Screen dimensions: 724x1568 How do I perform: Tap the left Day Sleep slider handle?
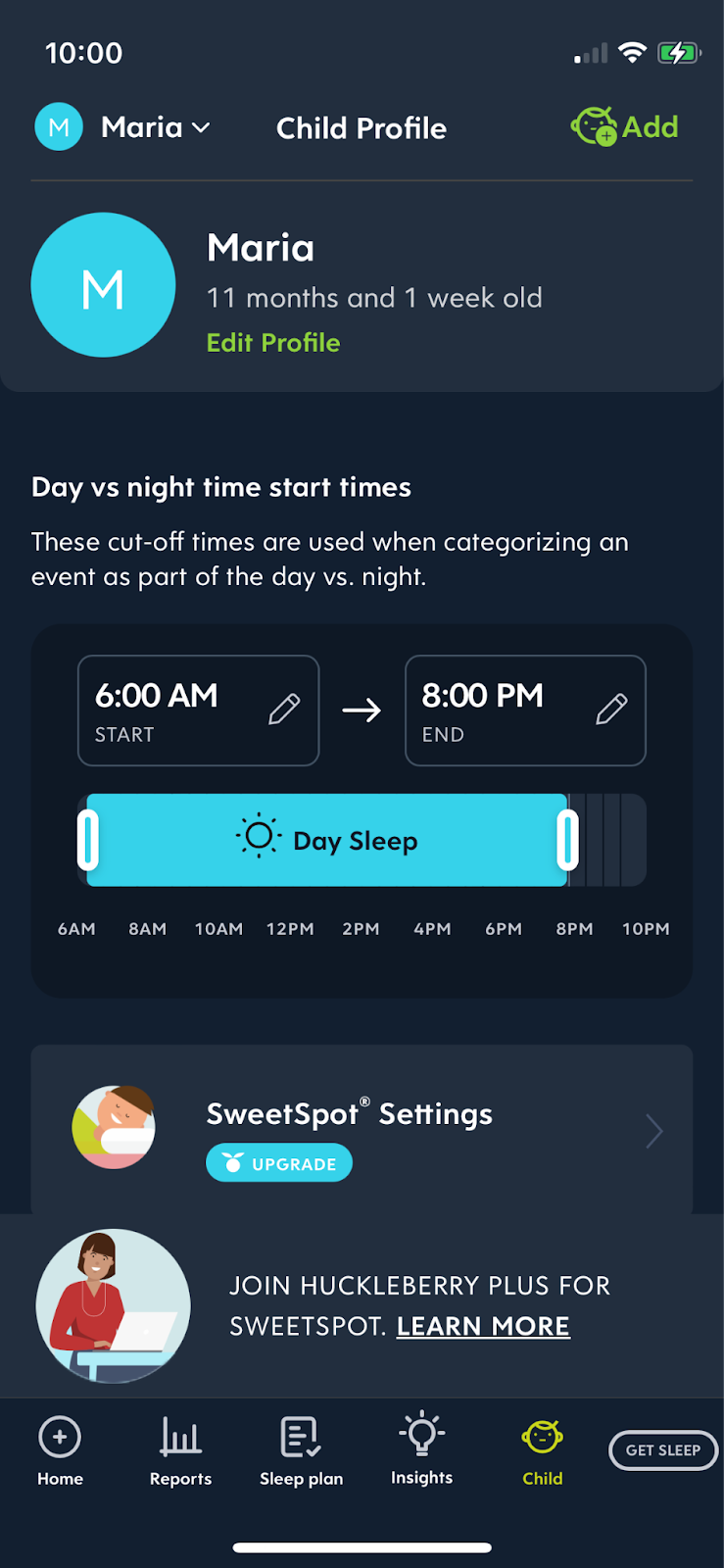tap(88, 840)
